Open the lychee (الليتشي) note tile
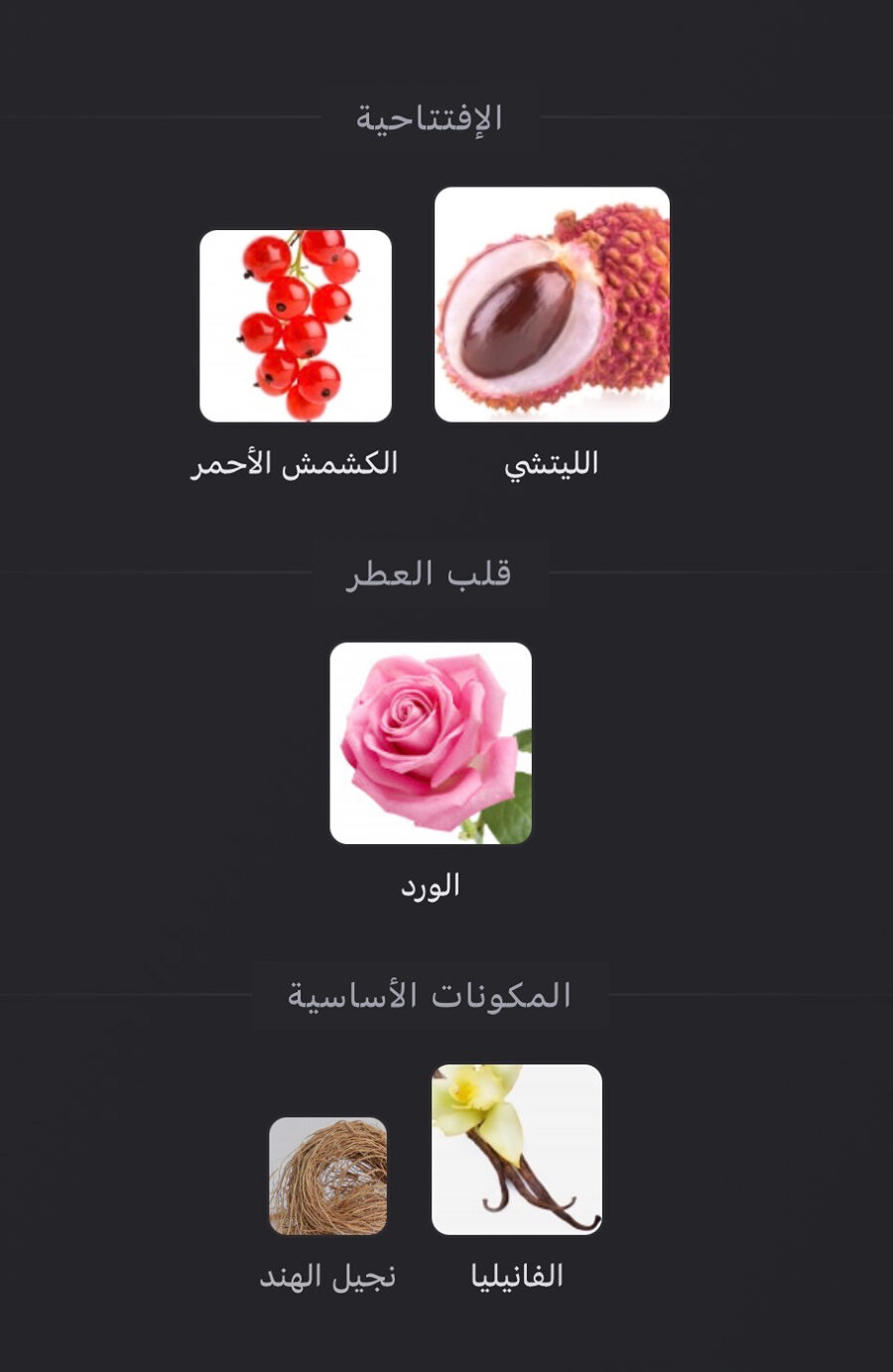 point(552,305)
